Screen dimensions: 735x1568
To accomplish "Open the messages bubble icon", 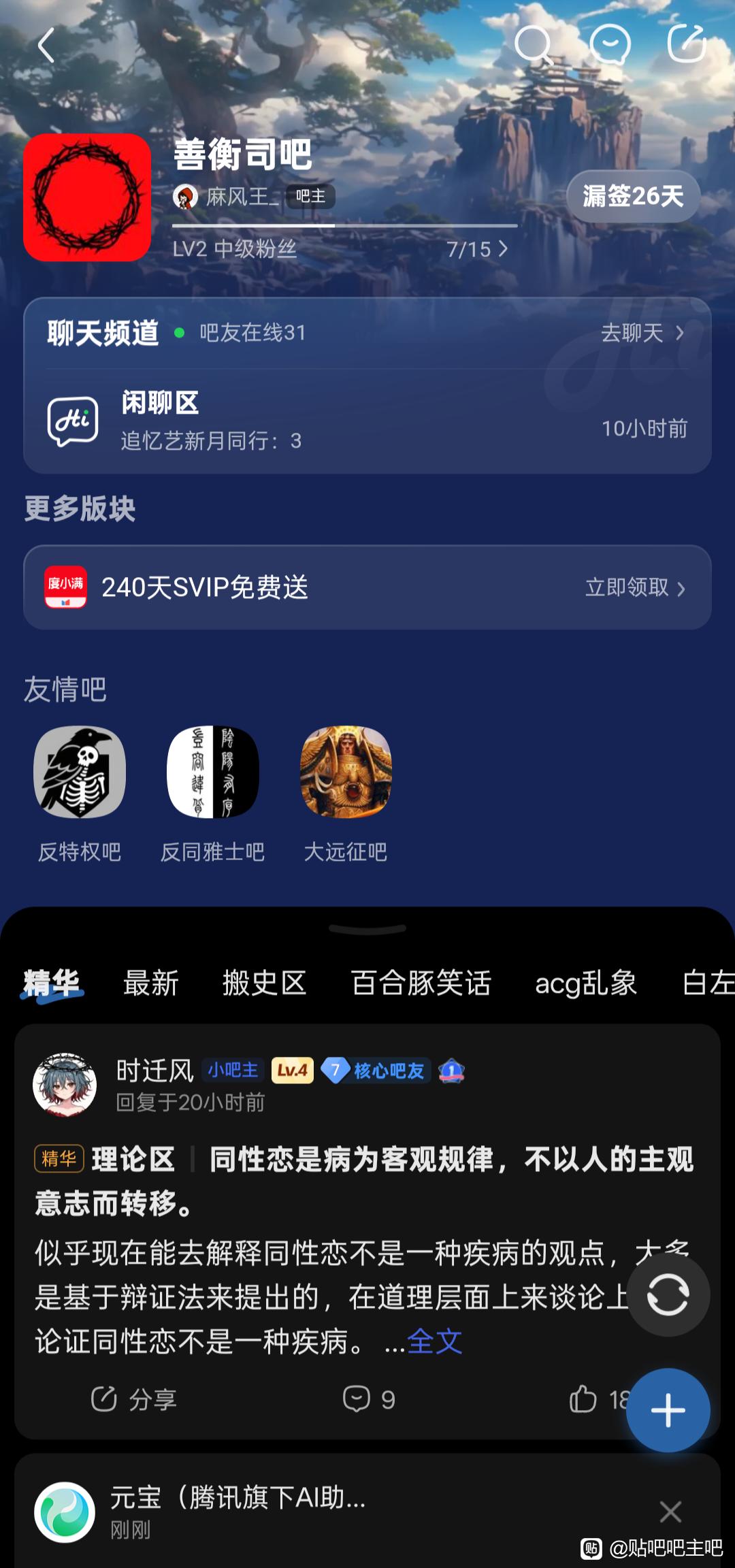I will pyautogui.click(x=610, y=46).
